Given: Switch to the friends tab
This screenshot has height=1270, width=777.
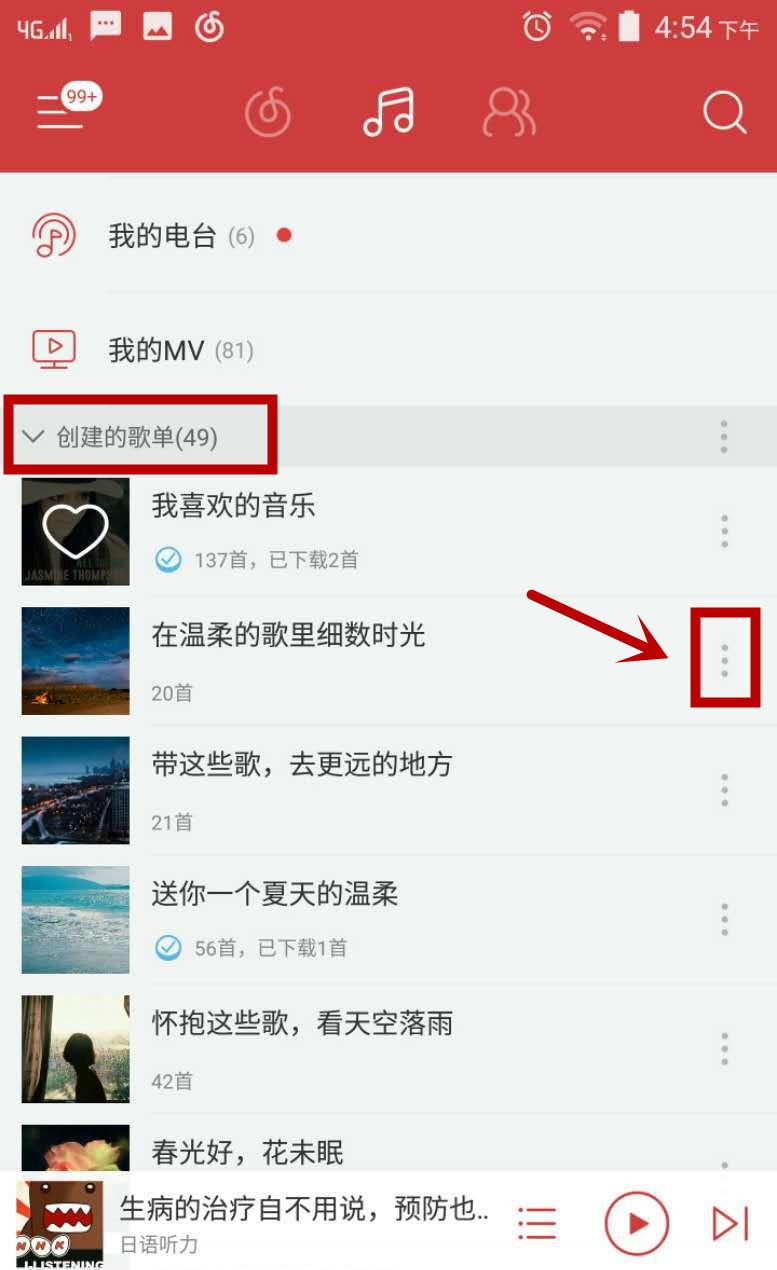Looking at the screenshot, I should [509, 112].
